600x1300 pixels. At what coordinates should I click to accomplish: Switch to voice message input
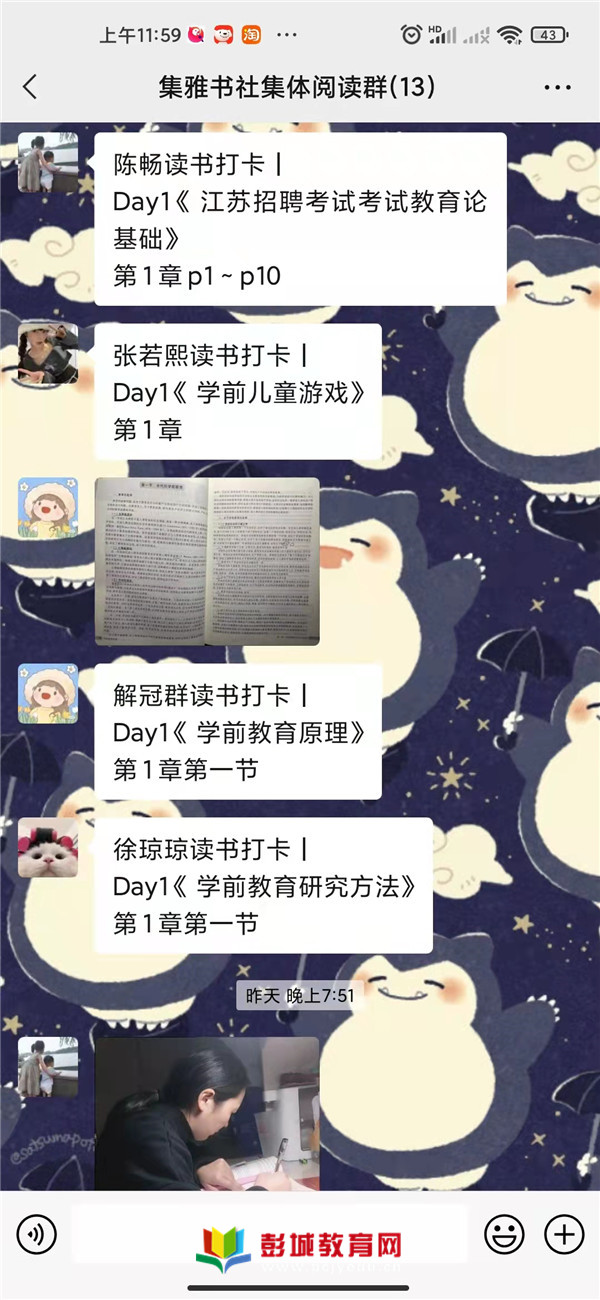36,1234
